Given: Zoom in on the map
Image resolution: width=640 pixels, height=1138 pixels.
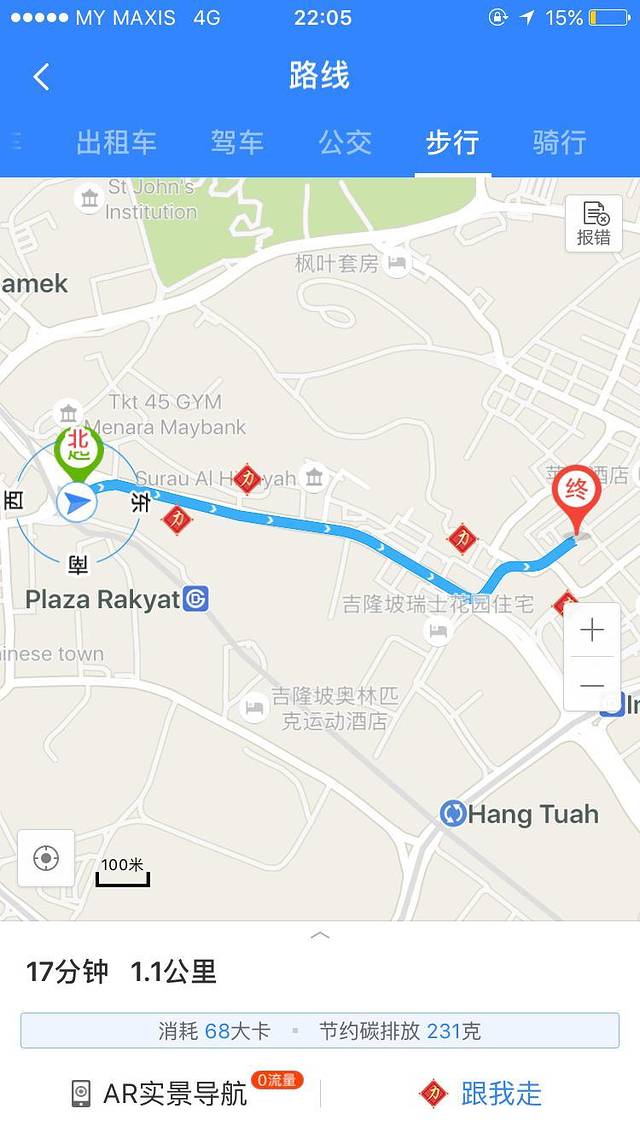Looking at the screenshot, I should coord(592,630).
